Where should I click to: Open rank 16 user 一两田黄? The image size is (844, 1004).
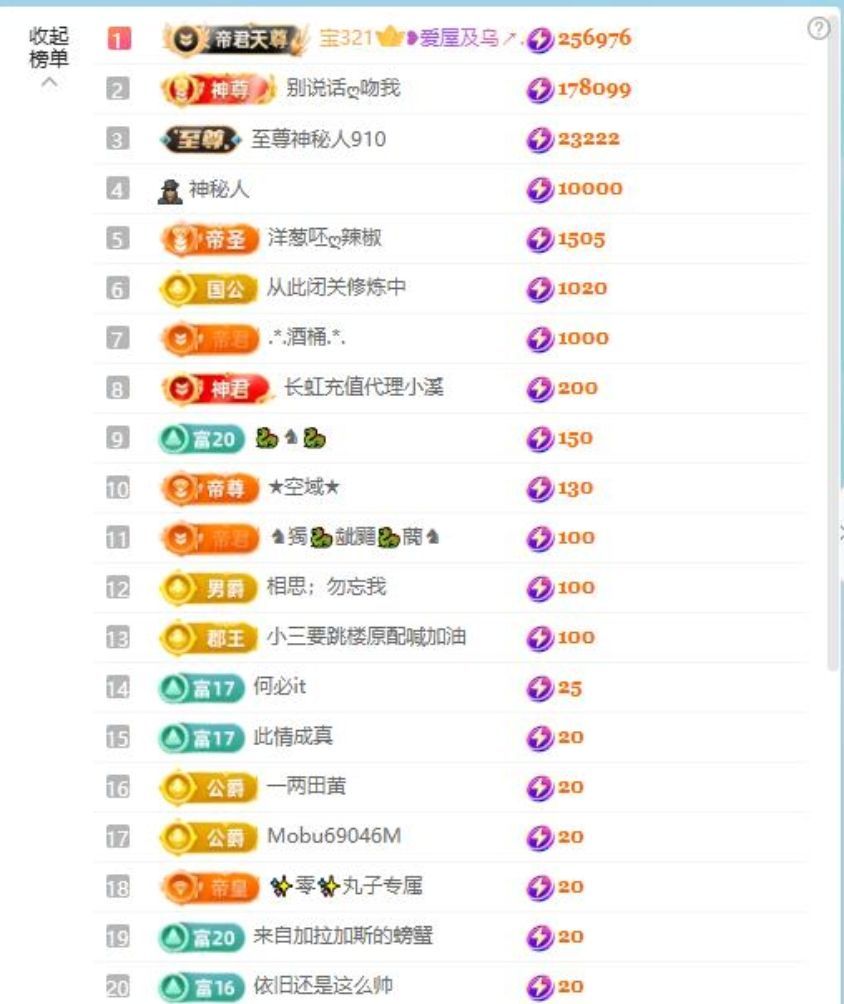[x=307, y=787]
